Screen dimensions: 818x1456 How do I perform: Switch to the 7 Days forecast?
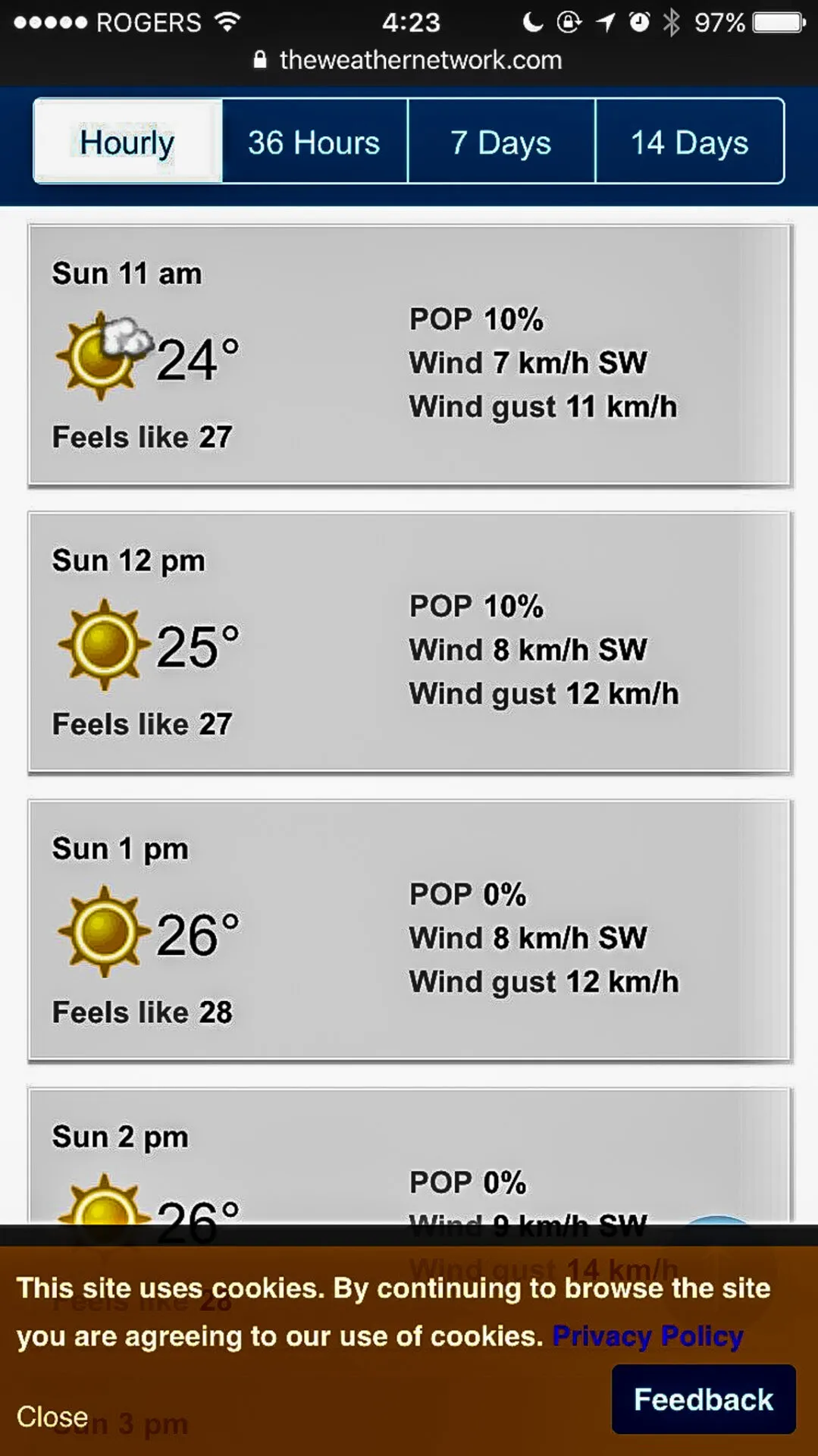click(x=501, y=142)
